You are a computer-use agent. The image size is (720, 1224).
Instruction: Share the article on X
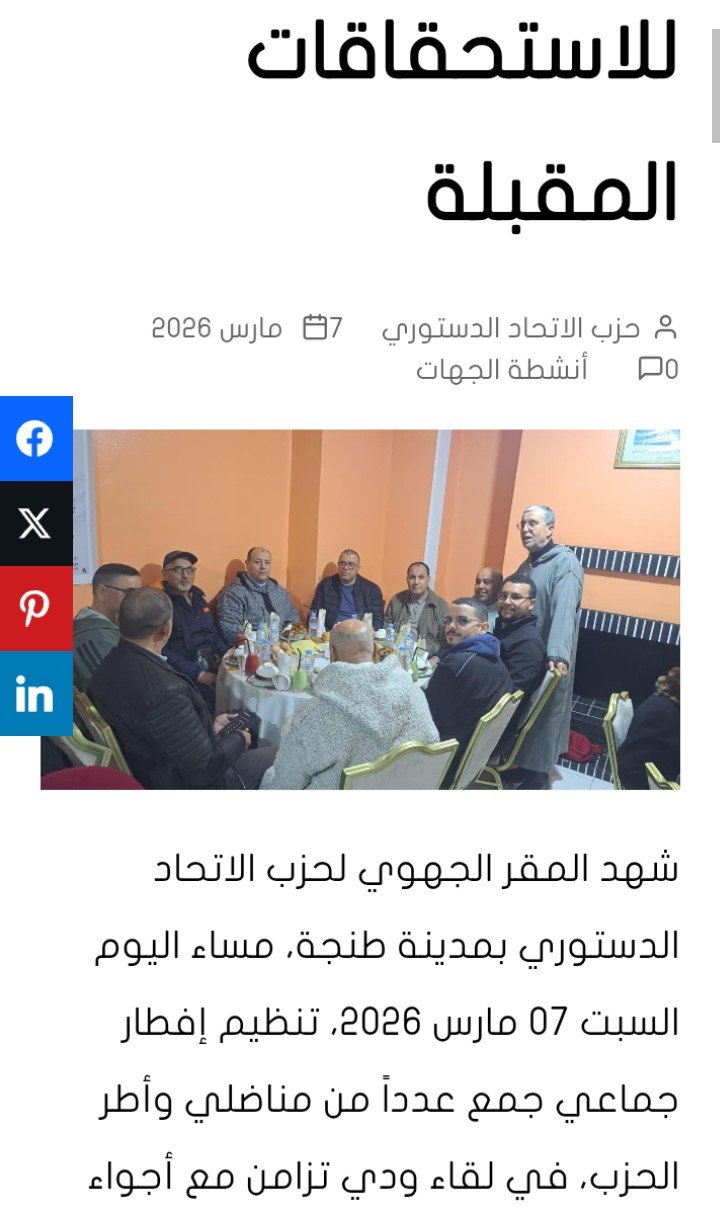click(x=35, y=523)
